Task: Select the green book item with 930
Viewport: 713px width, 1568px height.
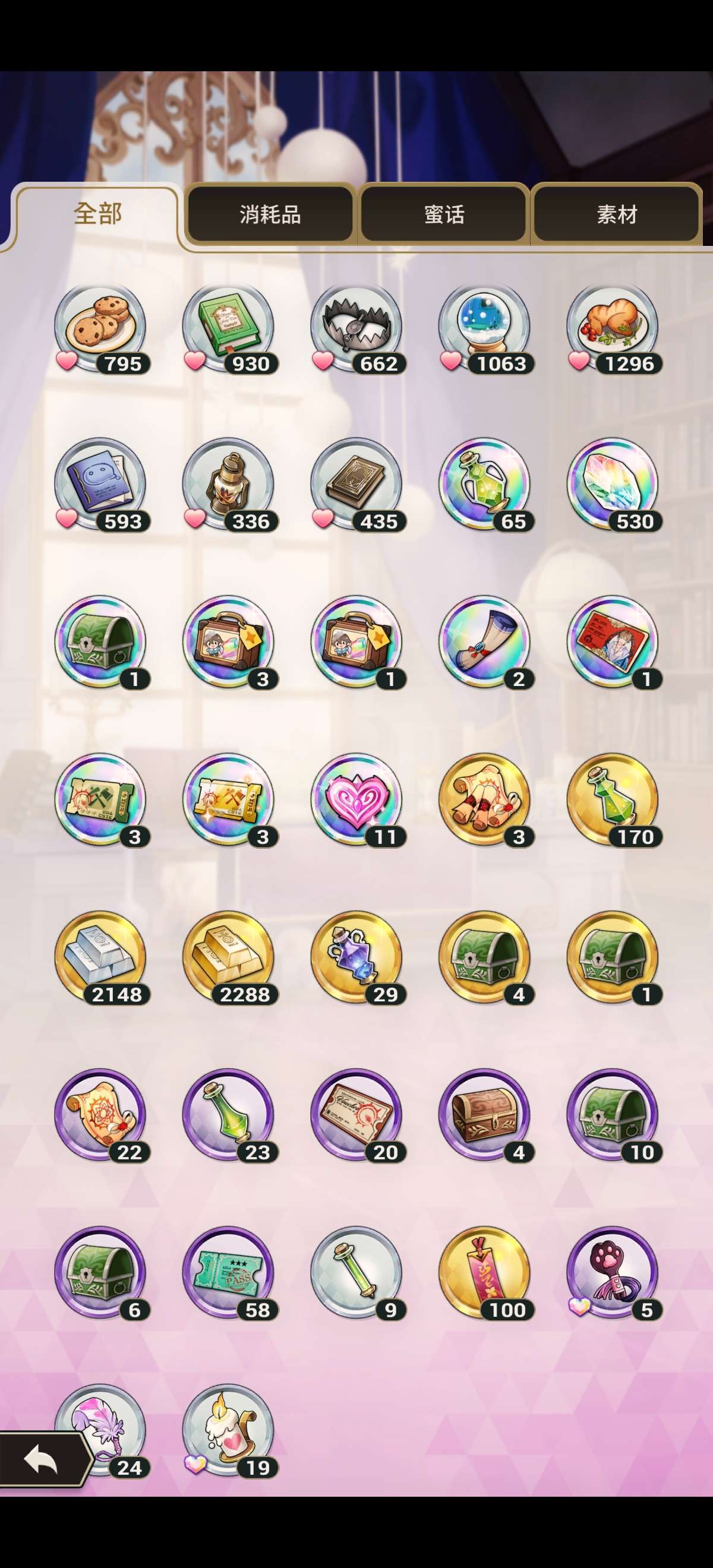Action: (x=229, y=328)
